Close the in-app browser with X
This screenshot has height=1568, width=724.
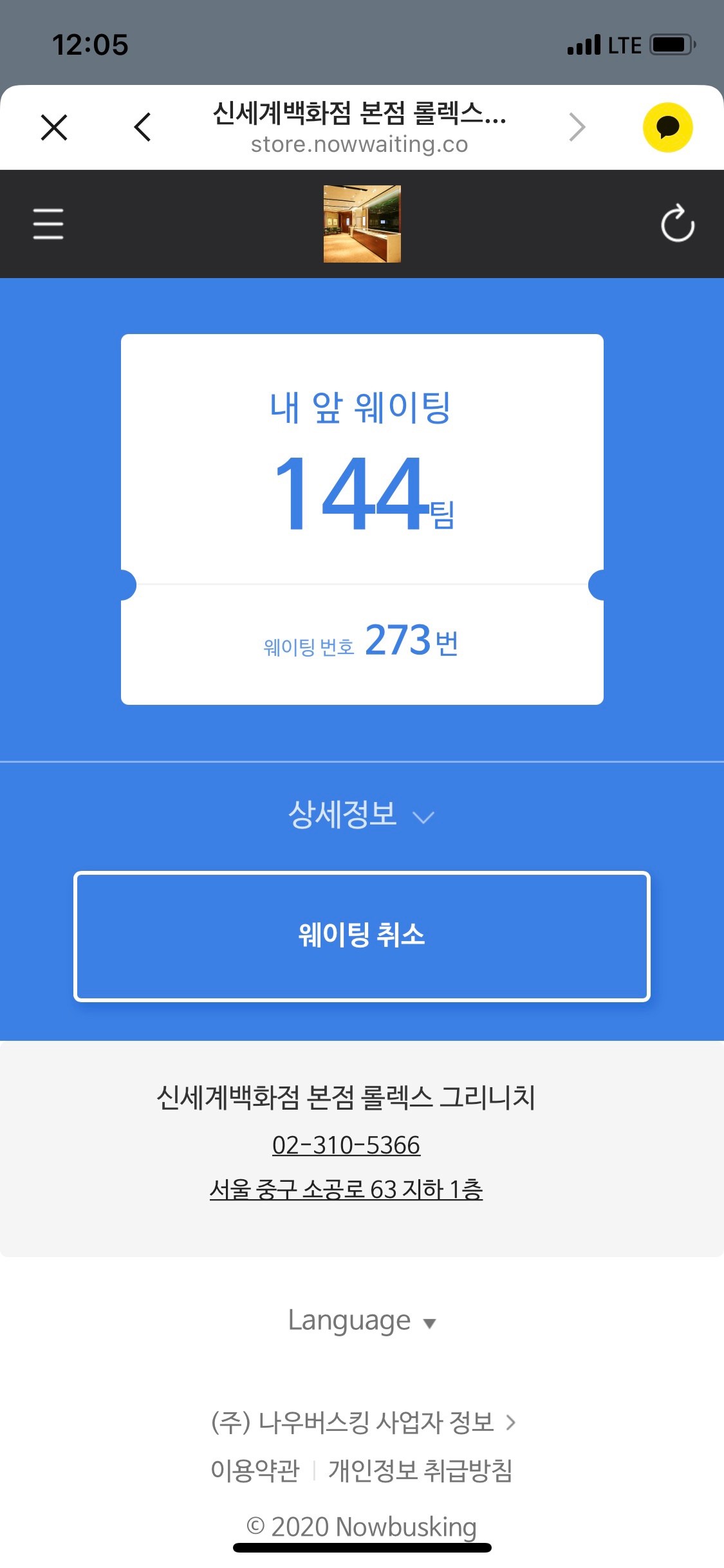pyautogui.click(x=54, y=127)
